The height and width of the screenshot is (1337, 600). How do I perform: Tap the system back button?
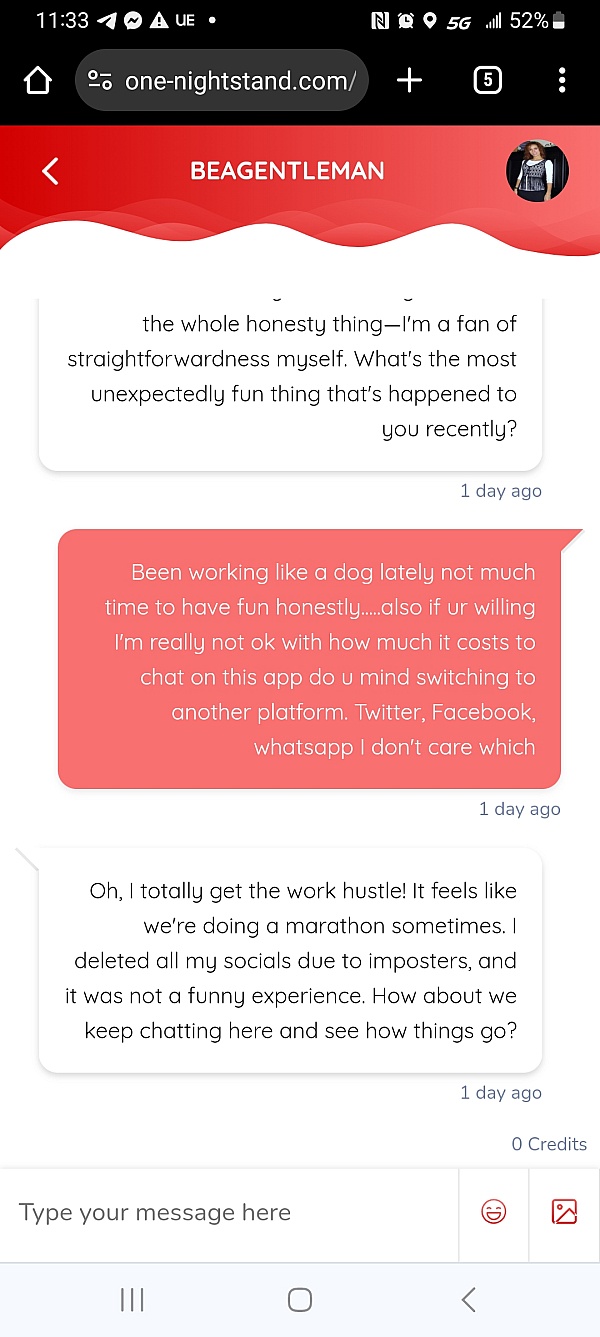(x=468, y=1299)
